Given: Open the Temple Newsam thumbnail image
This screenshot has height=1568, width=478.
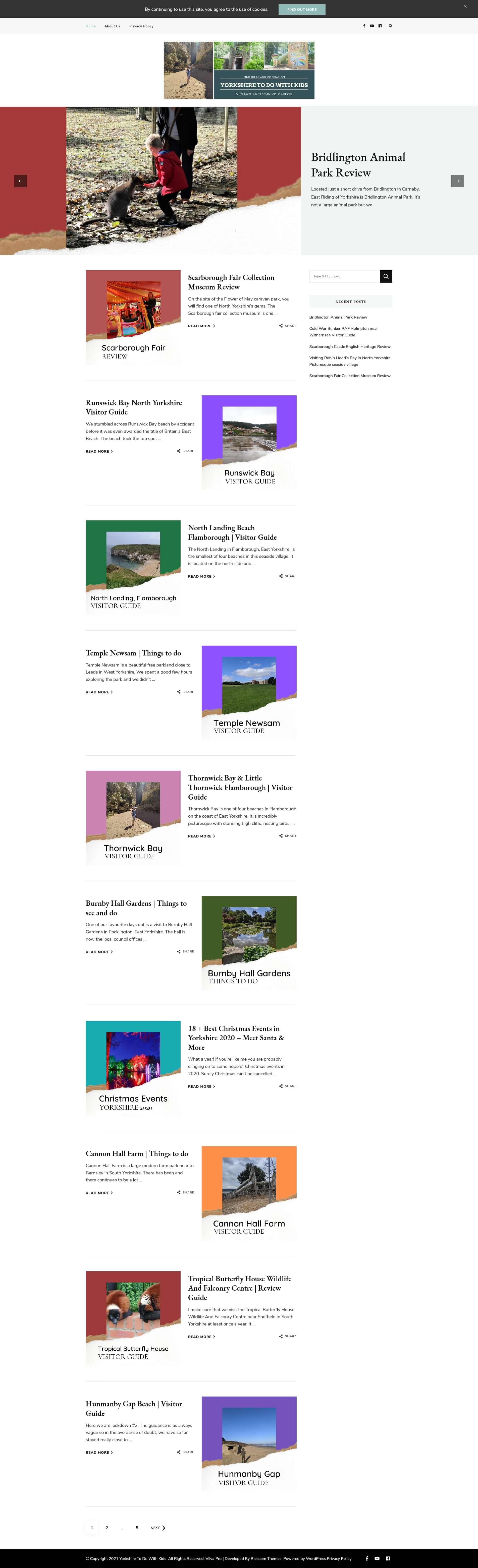Looking at the screenshot, I should 249,693.
